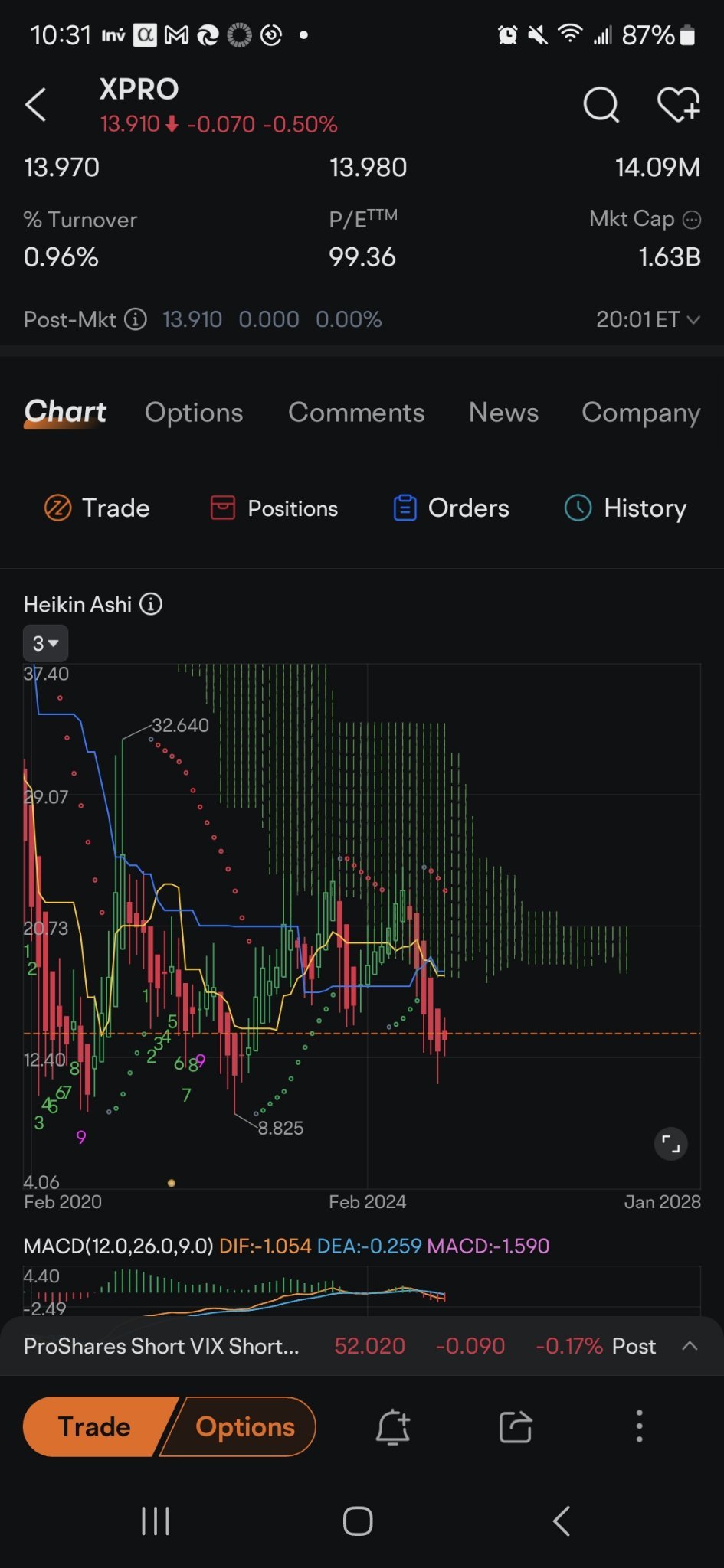Image resolution: width=724 pixels, height=1568 pixels.
Task: Show Post-Mkt info tooltip
Action: point(136,319)
